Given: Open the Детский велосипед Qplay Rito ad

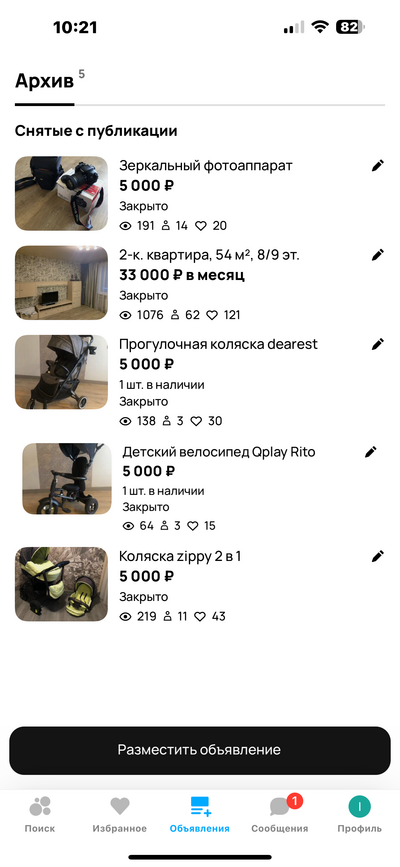Looking at the screenshot, I should point(200,488).
